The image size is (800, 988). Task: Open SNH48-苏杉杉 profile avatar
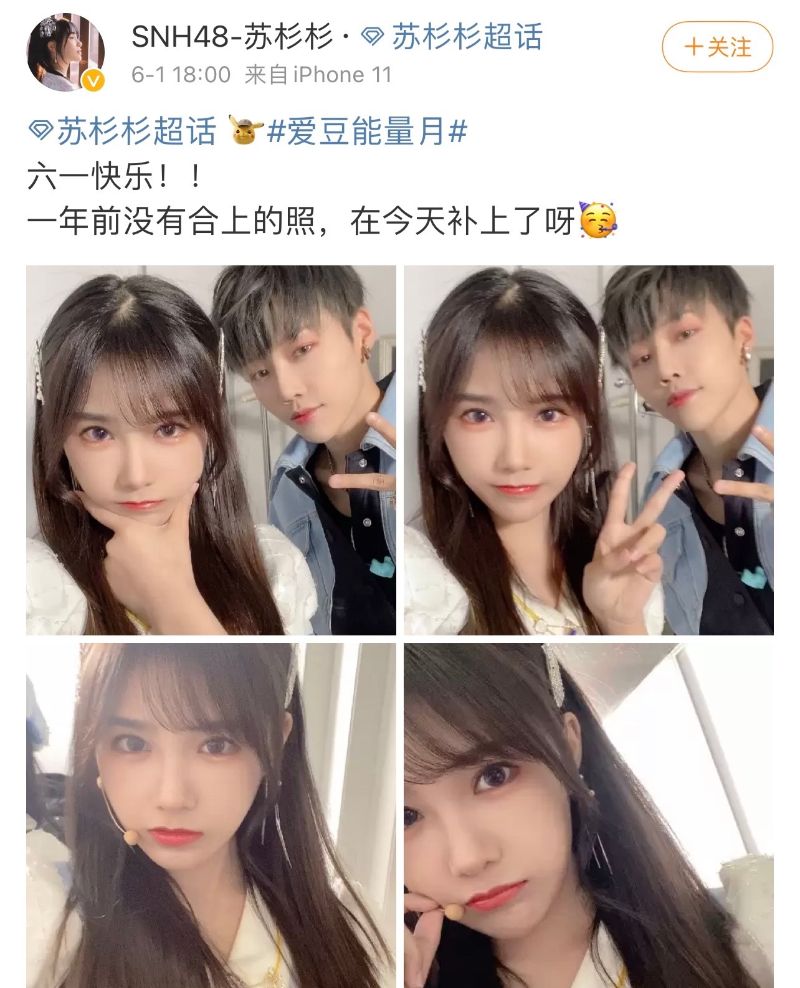64,52
